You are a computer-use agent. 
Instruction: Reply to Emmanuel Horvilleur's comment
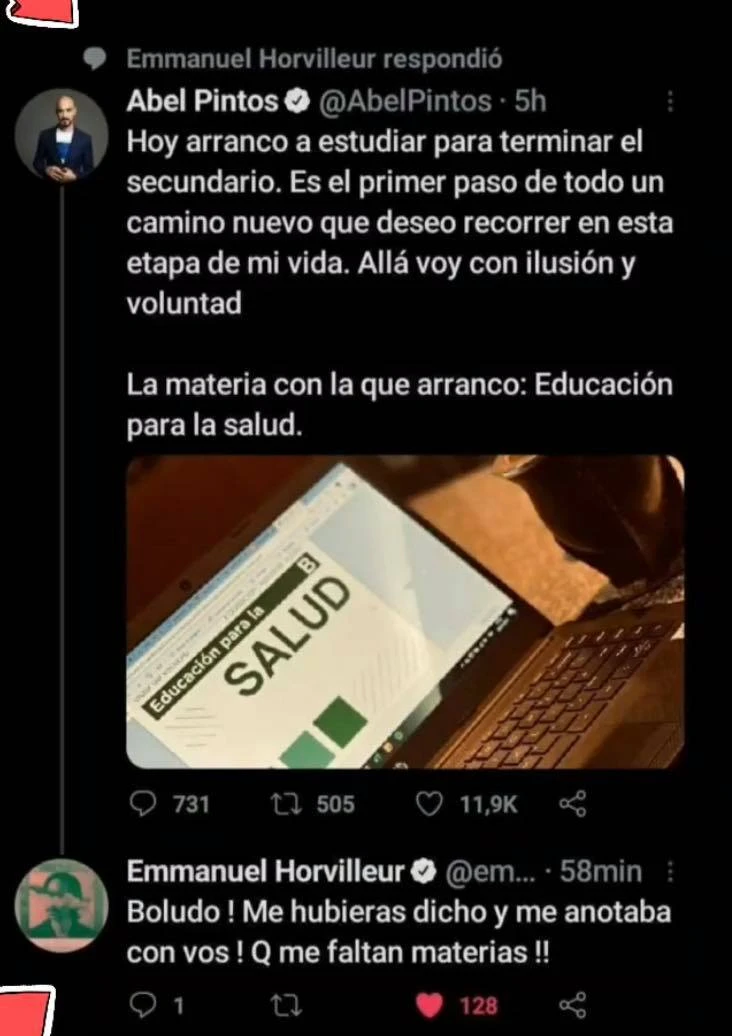(145, 1005)
